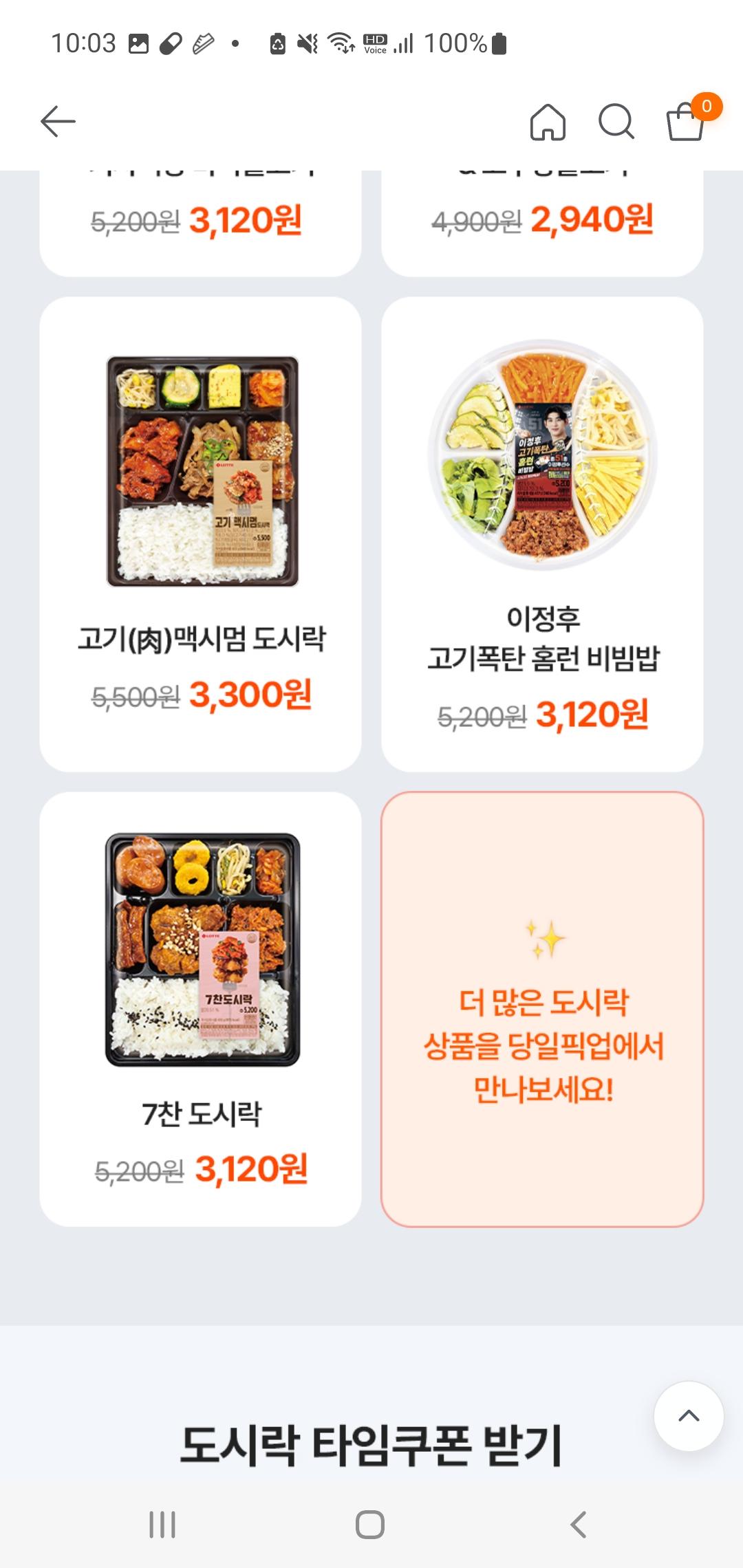Open the search magnifier icon

[616, 122]
